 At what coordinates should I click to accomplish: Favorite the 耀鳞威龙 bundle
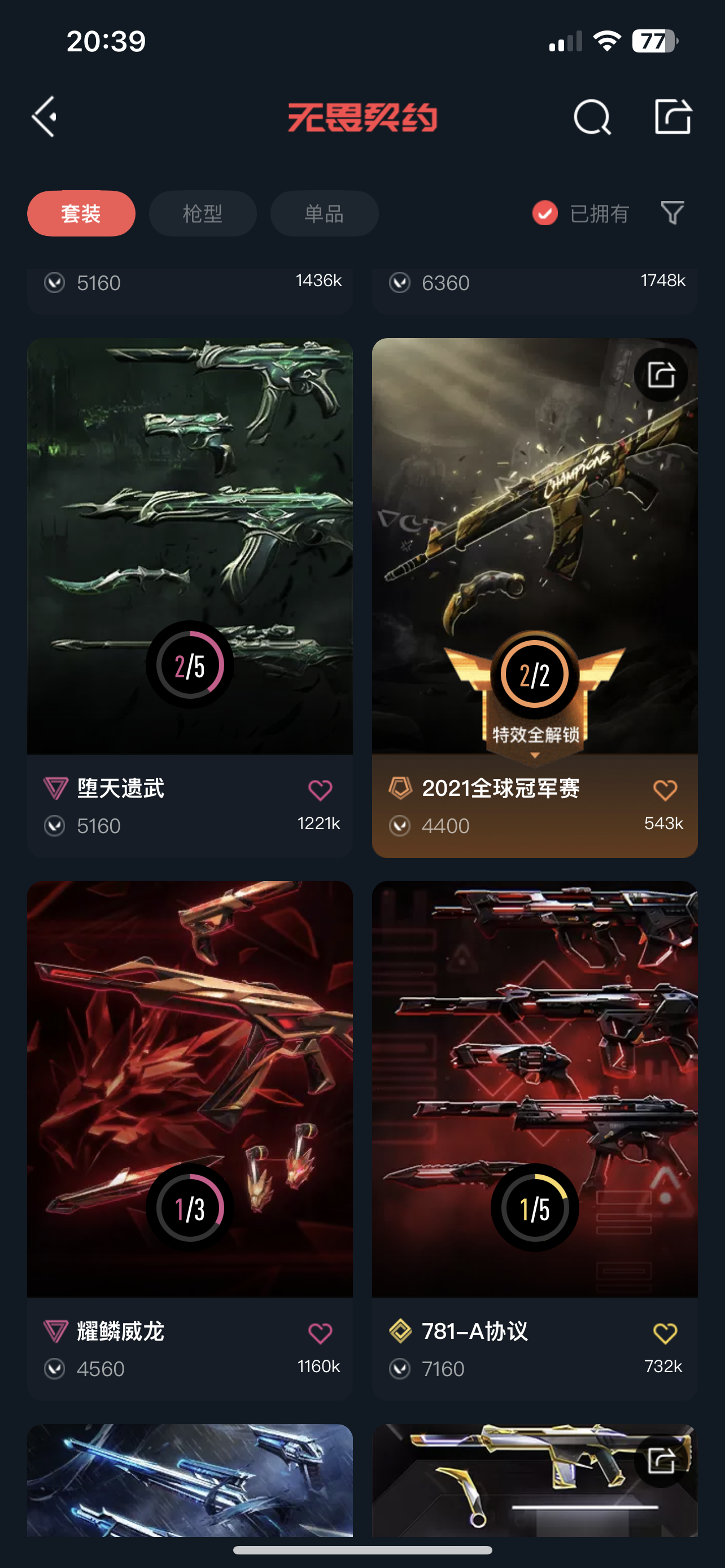tap(320, 1333)
